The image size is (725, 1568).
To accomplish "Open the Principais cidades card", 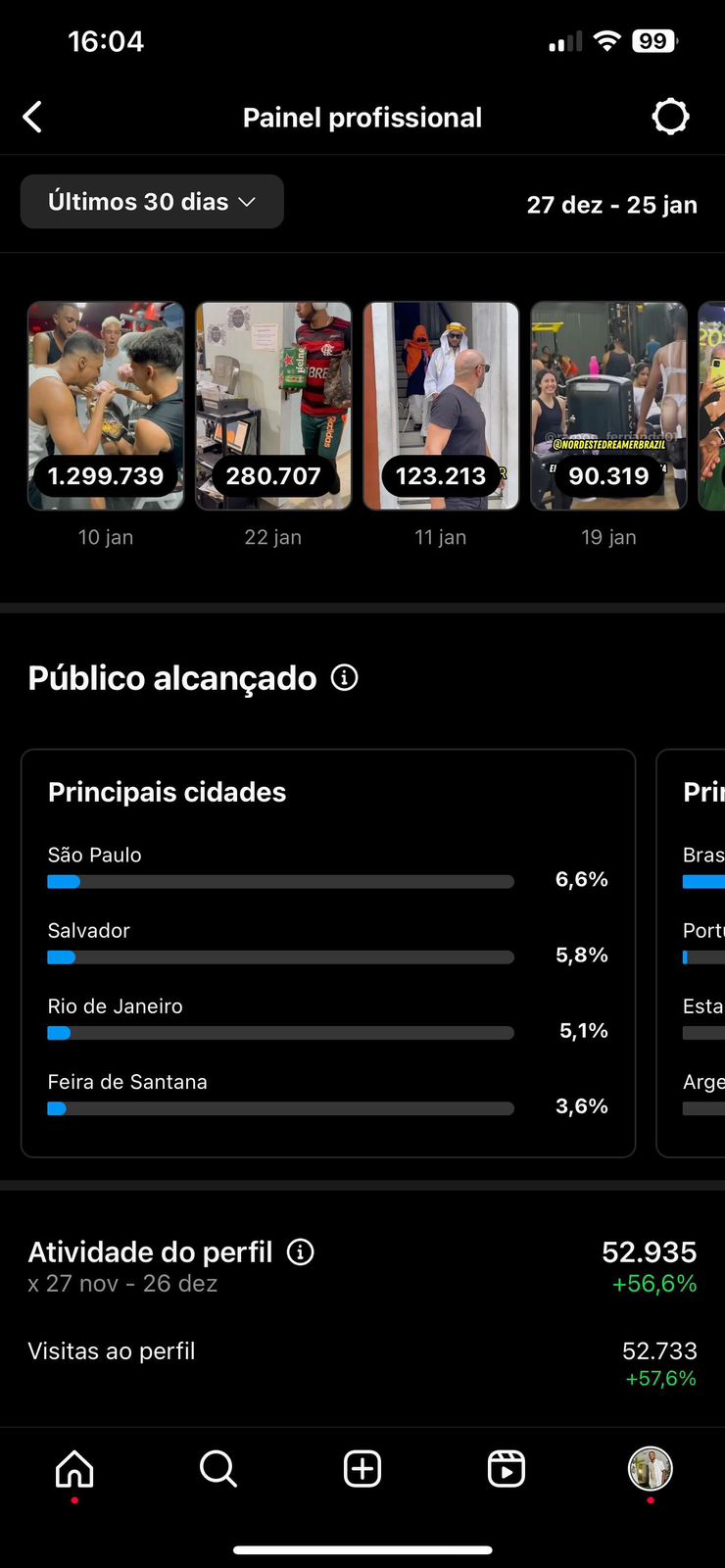I will [328, 953].
